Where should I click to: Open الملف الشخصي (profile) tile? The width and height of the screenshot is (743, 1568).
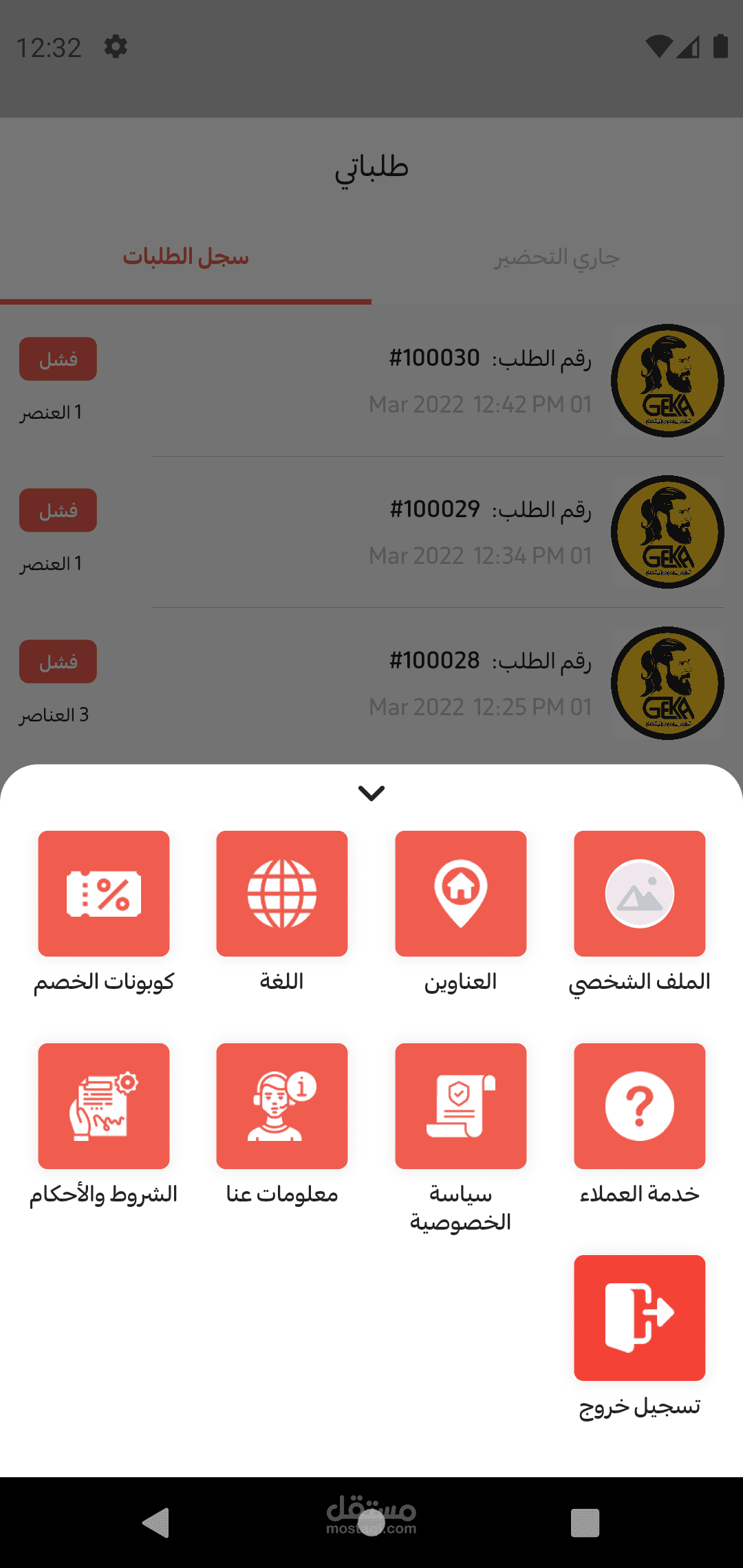pos(639,893)
